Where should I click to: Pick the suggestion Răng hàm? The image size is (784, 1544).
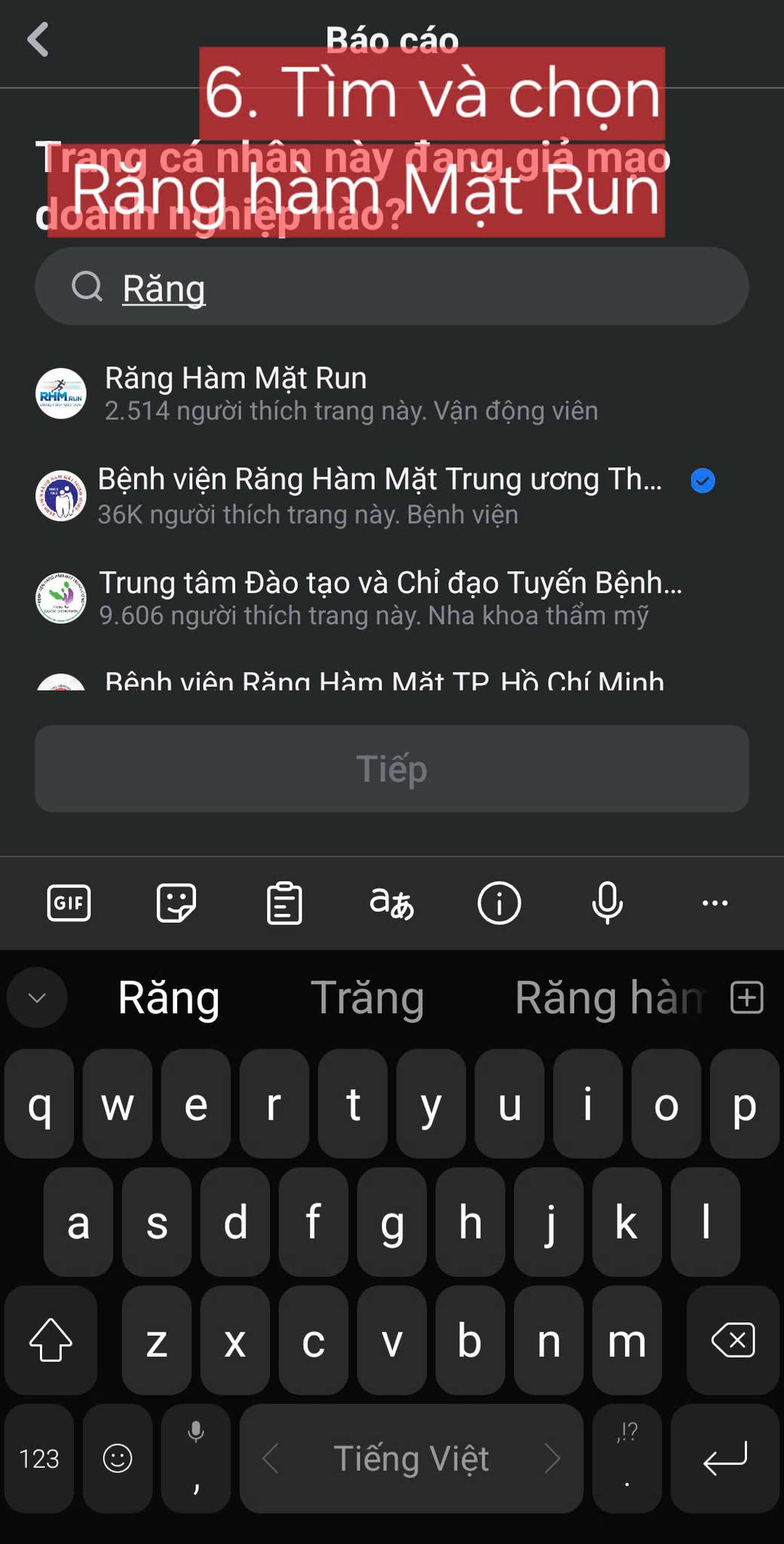(x=609, y=998)
